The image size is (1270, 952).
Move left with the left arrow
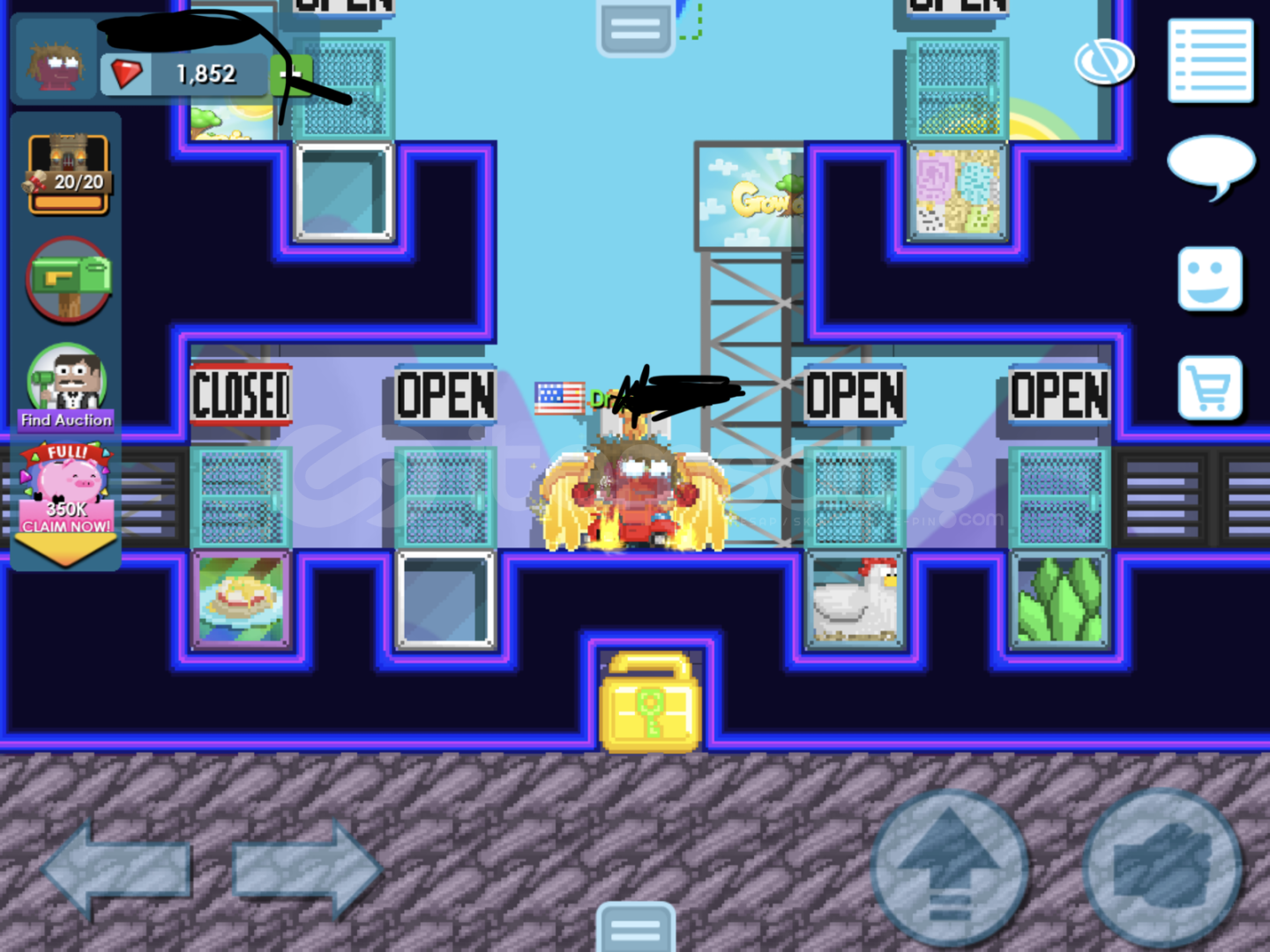pyautogui.click(x=116, y=870)
